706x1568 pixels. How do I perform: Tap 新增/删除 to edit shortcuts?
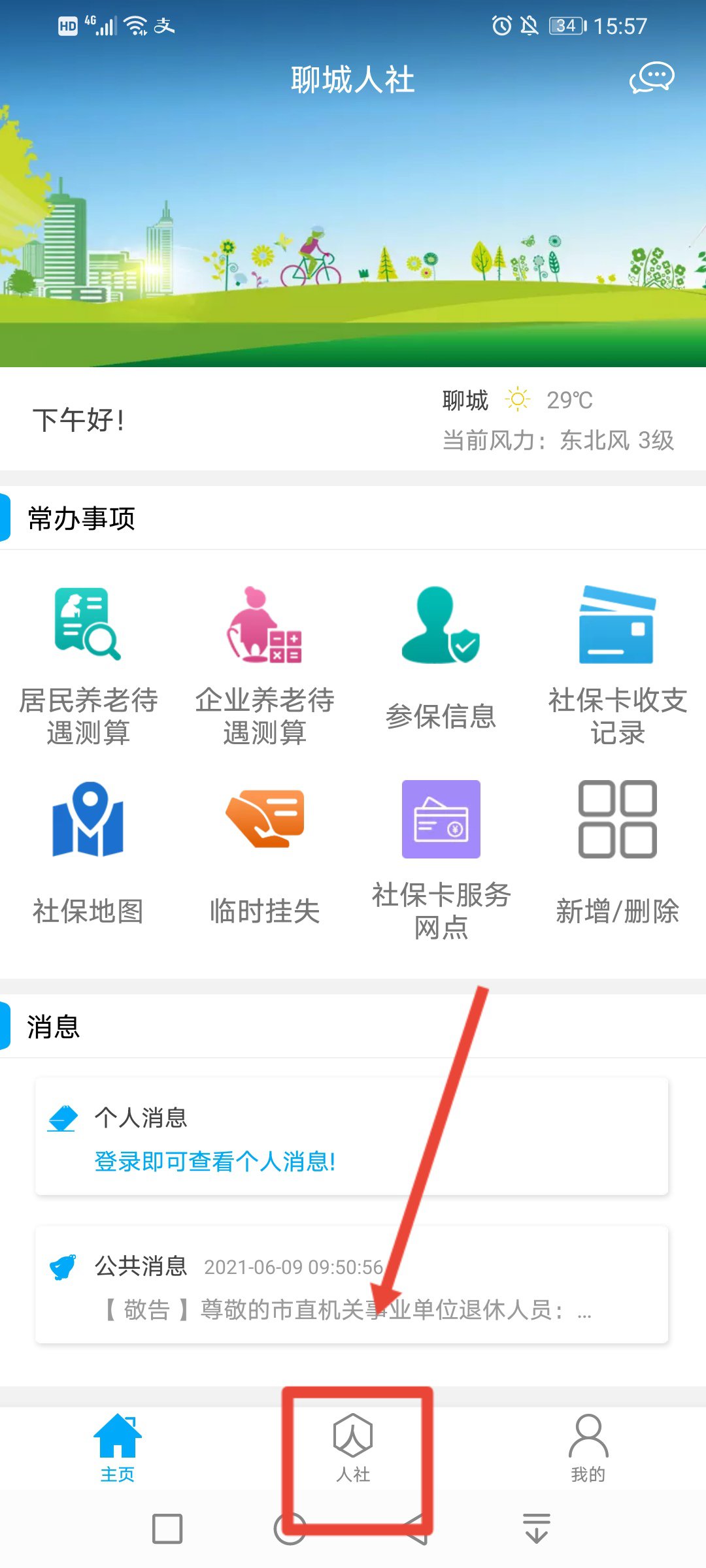617,853
